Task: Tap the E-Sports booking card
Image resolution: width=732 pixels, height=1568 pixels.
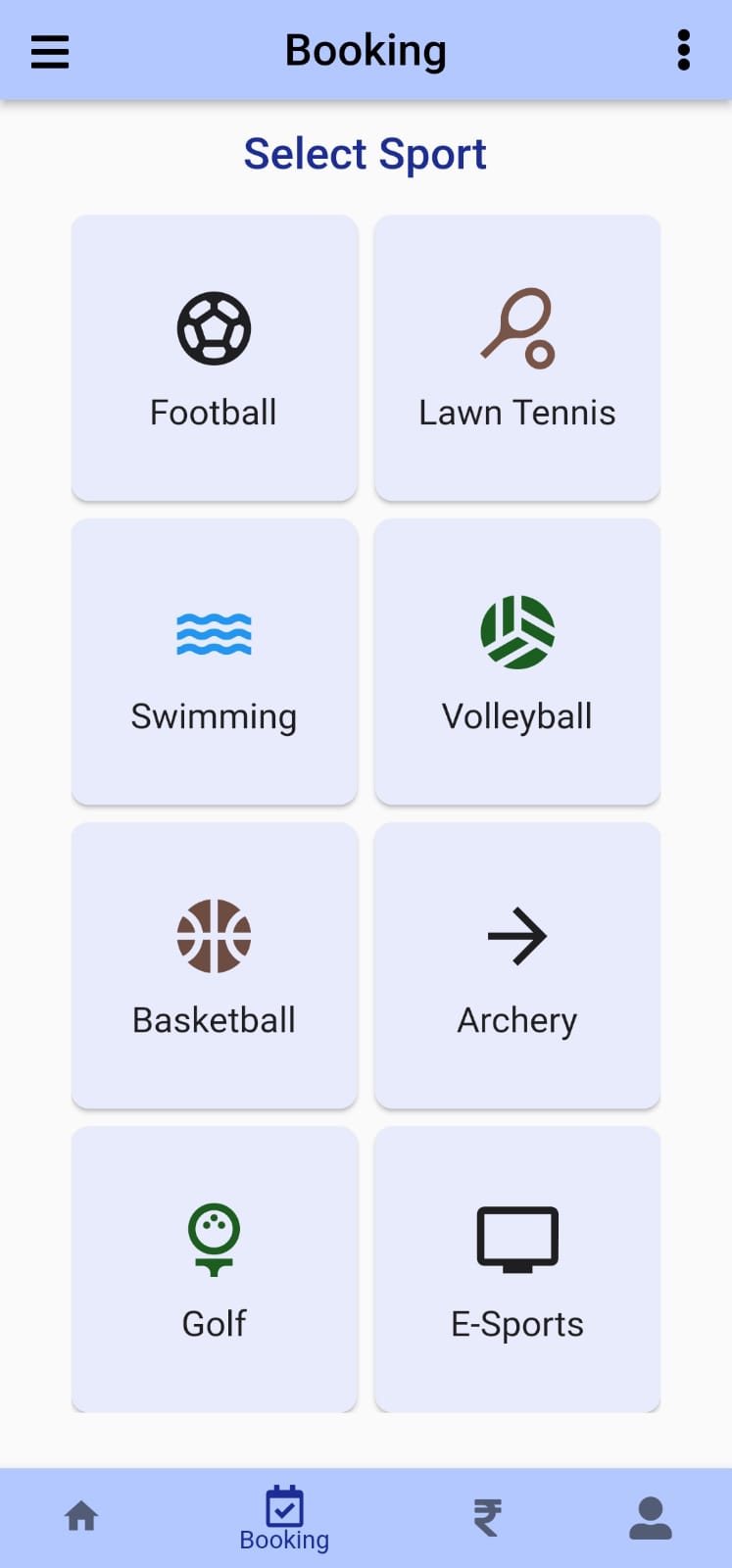Action: point(517,1269)
